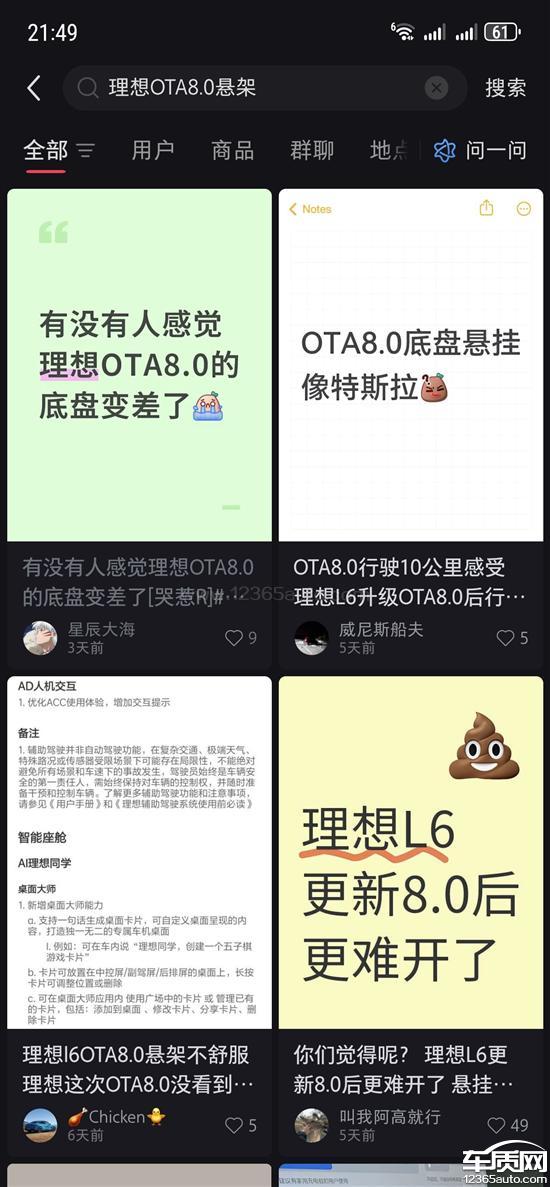Open 威尼斯船夫's profile avatar

[312, 638]
